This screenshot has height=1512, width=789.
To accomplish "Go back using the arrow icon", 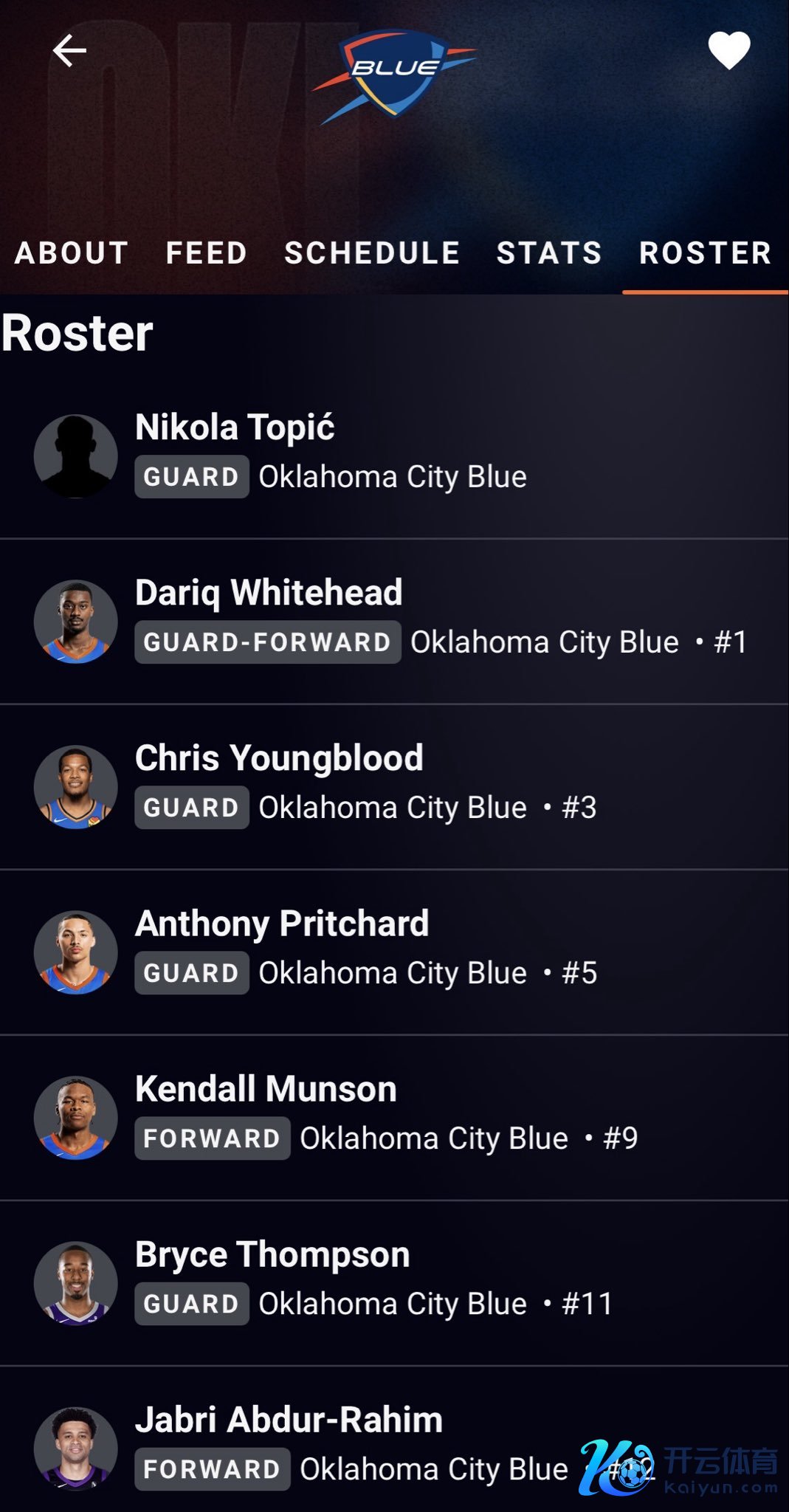I will [70, 51].
